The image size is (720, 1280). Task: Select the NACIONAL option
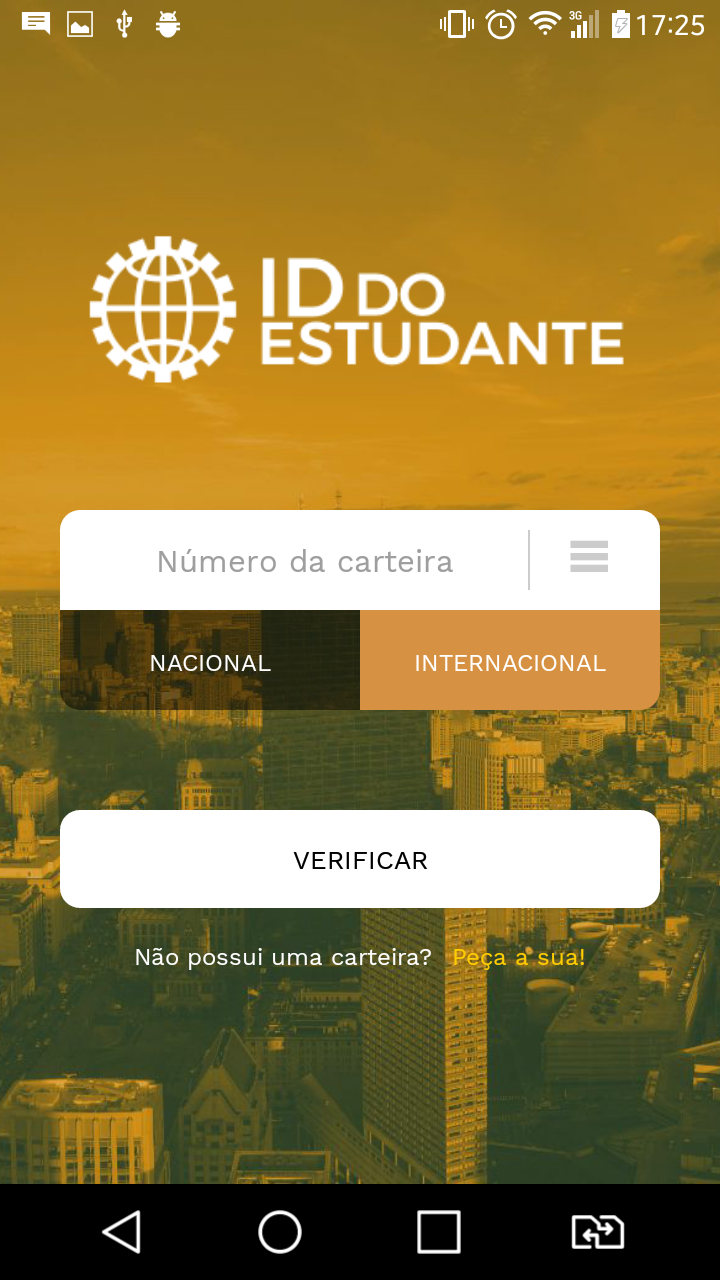(x=210, y=660)
